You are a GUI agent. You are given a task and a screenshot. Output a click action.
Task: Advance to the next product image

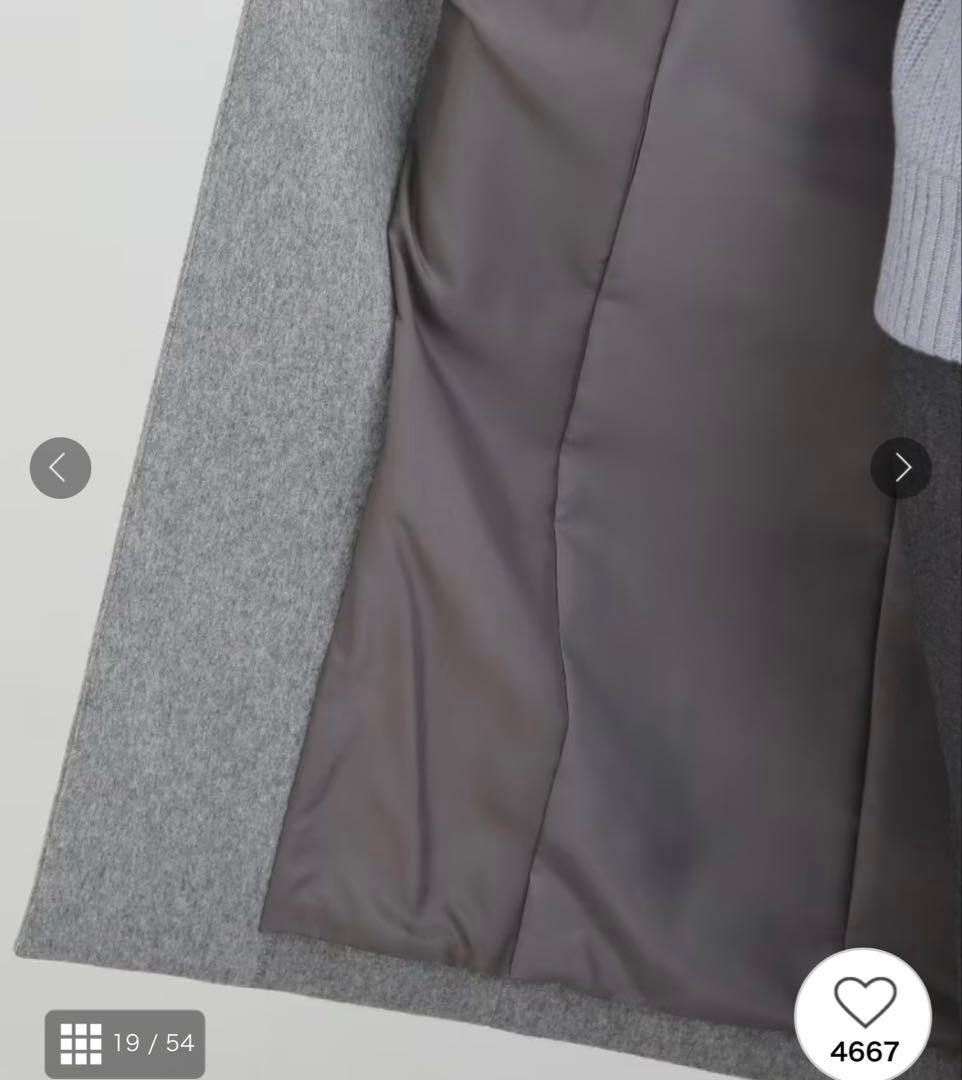coord(901,467)
